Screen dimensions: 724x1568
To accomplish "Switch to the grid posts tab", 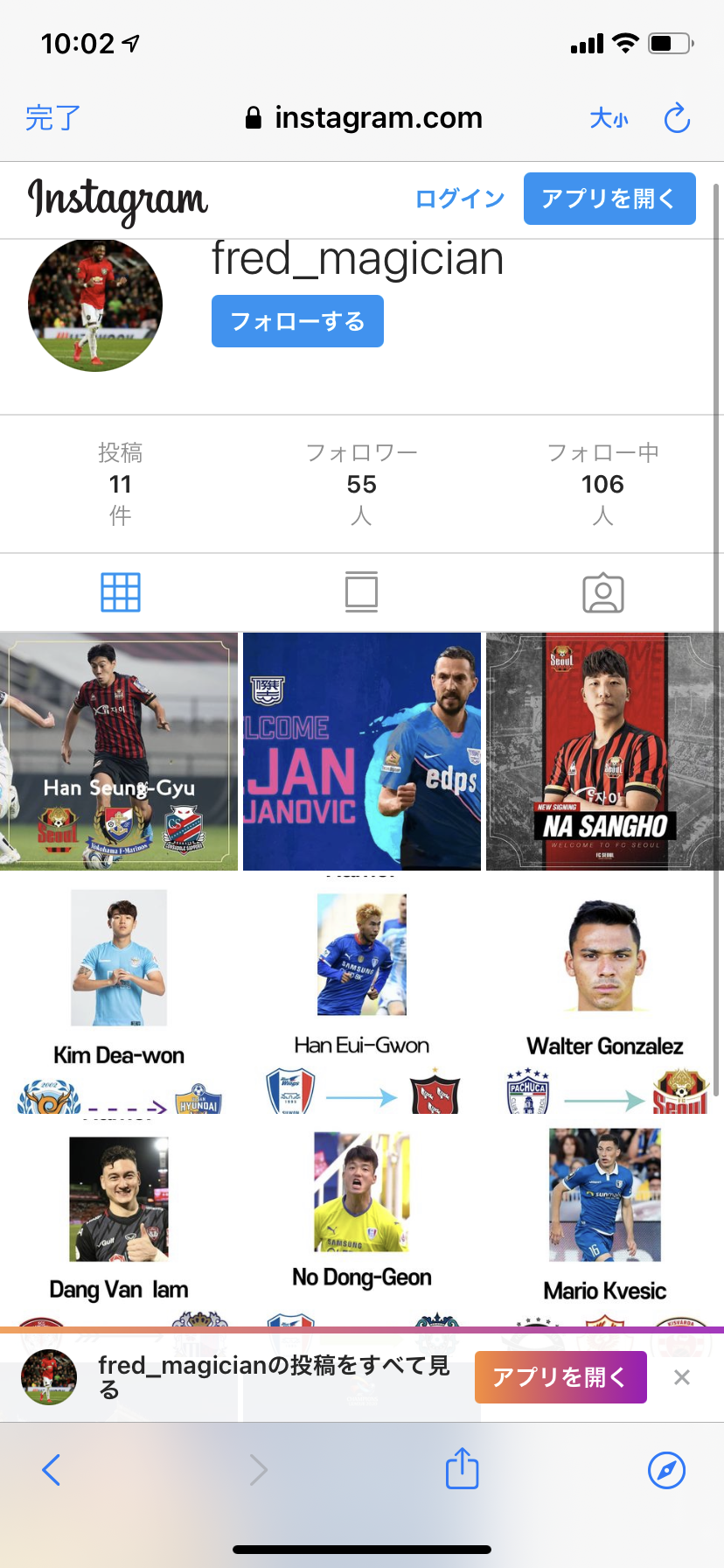I will coord(121,592).
